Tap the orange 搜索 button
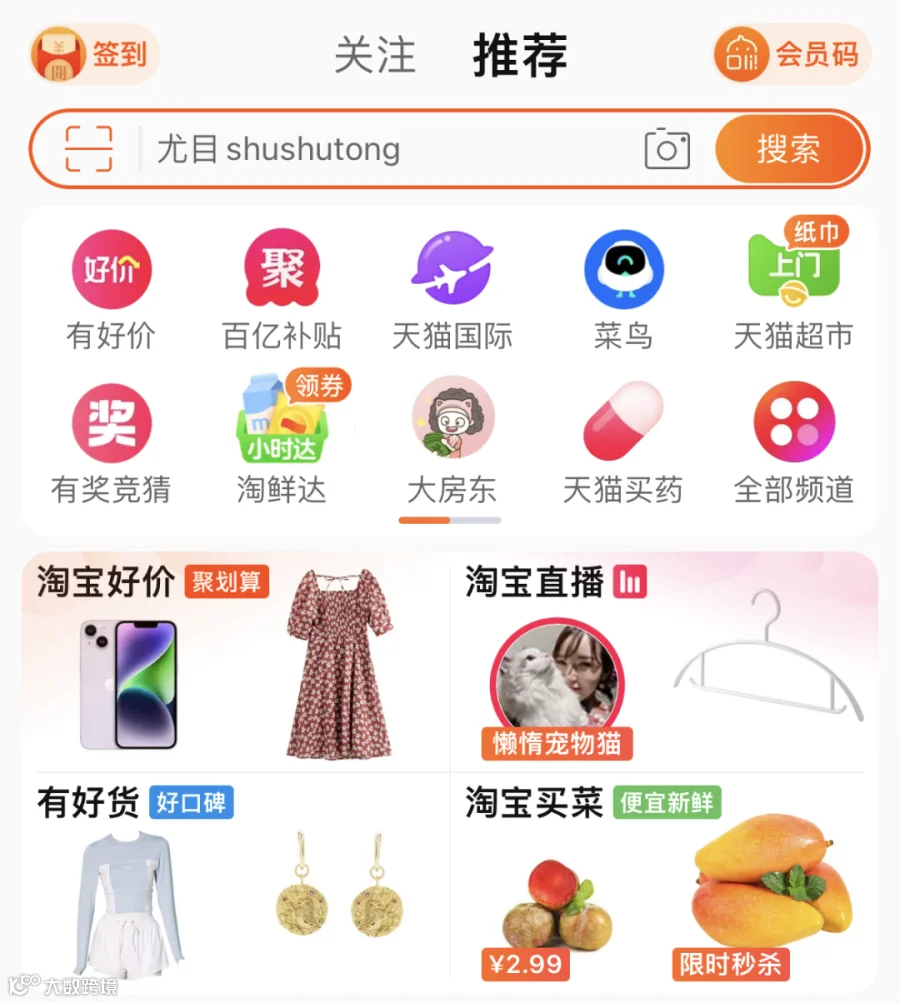The height and width of the screenshot is (1003, 900). click(x=789, y=149)
